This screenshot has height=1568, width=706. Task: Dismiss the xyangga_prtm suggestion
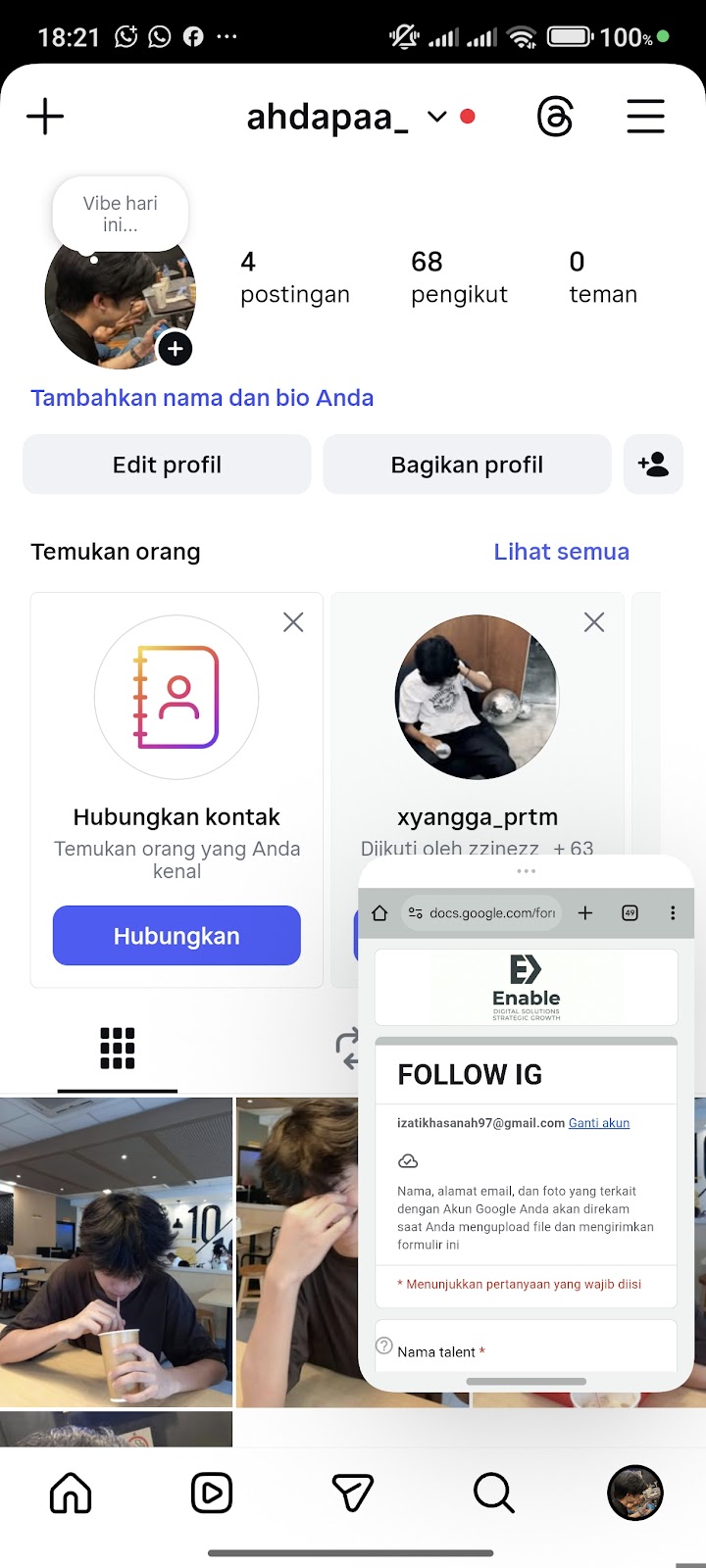coord(594,622)
